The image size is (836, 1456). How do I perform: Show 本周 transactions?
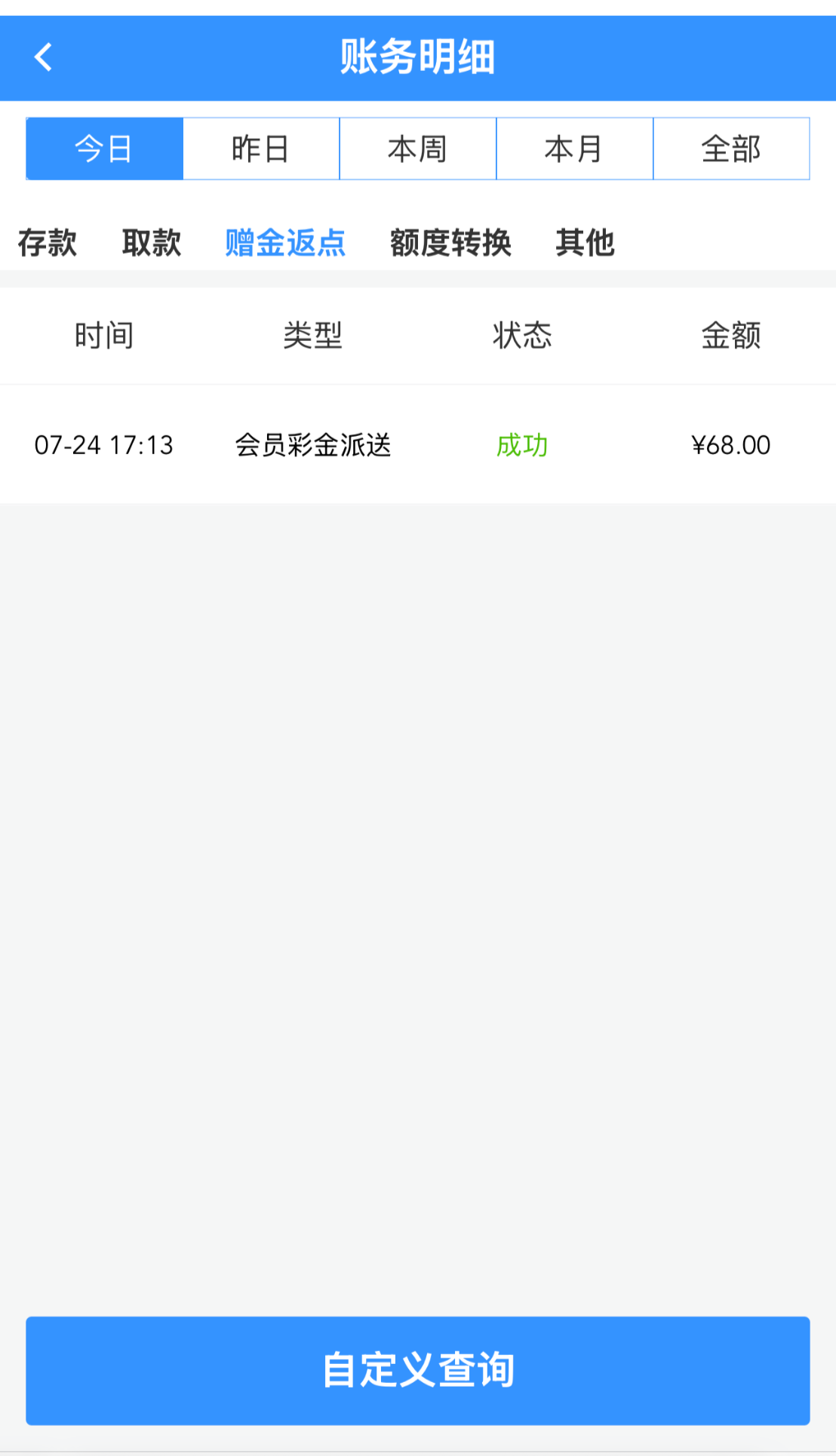coord(418,149)
